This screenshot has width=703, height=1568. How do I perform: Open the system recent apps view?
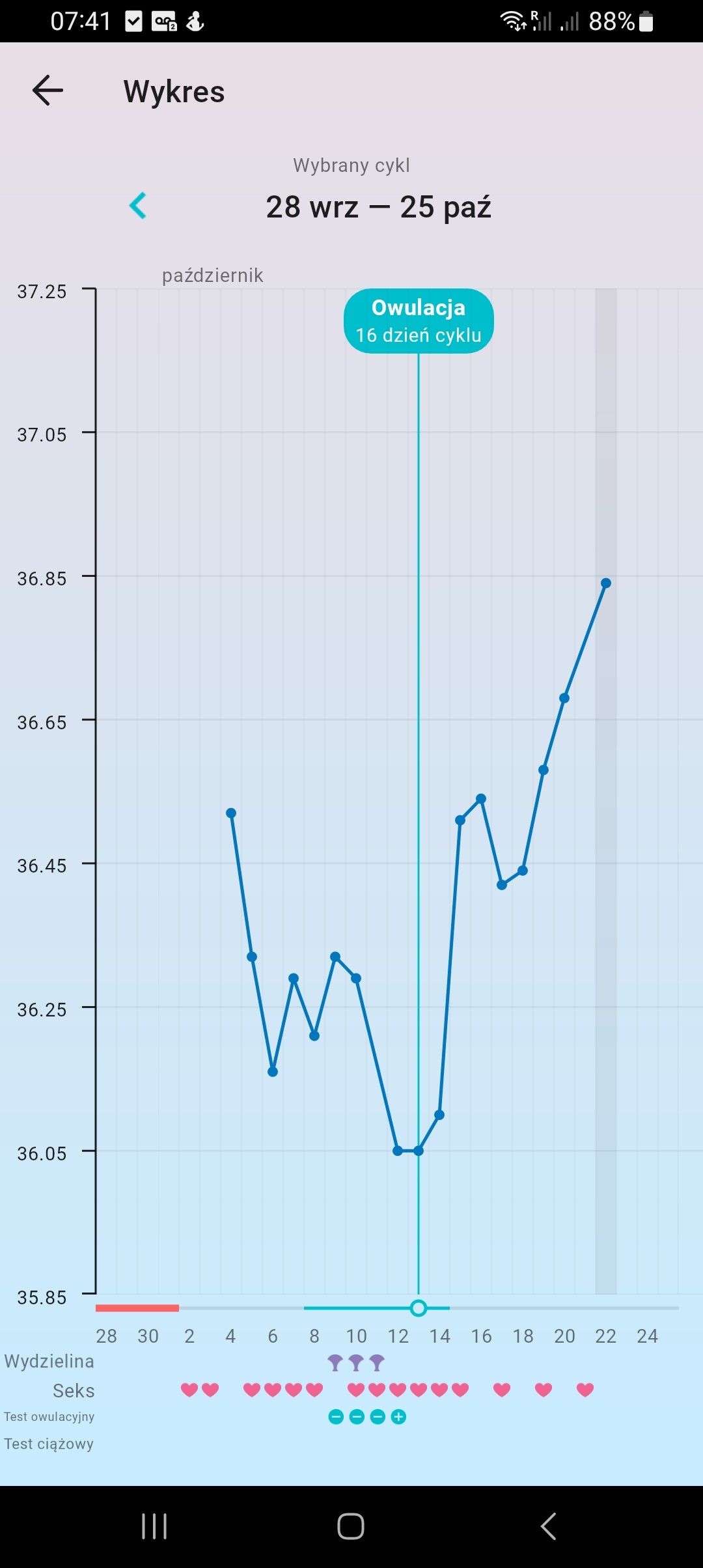(x=154, y=1526)
